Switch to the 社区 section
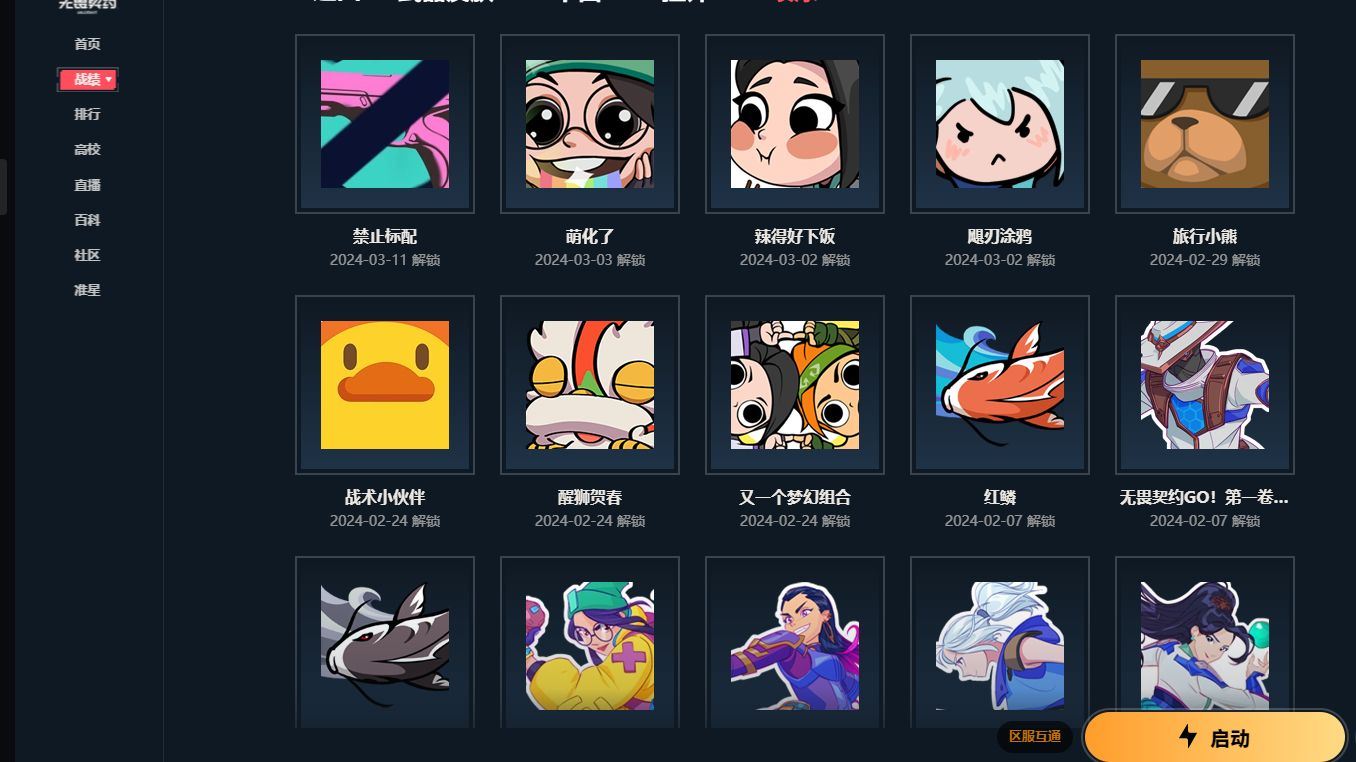The image size is (1356, 762). 87,255
